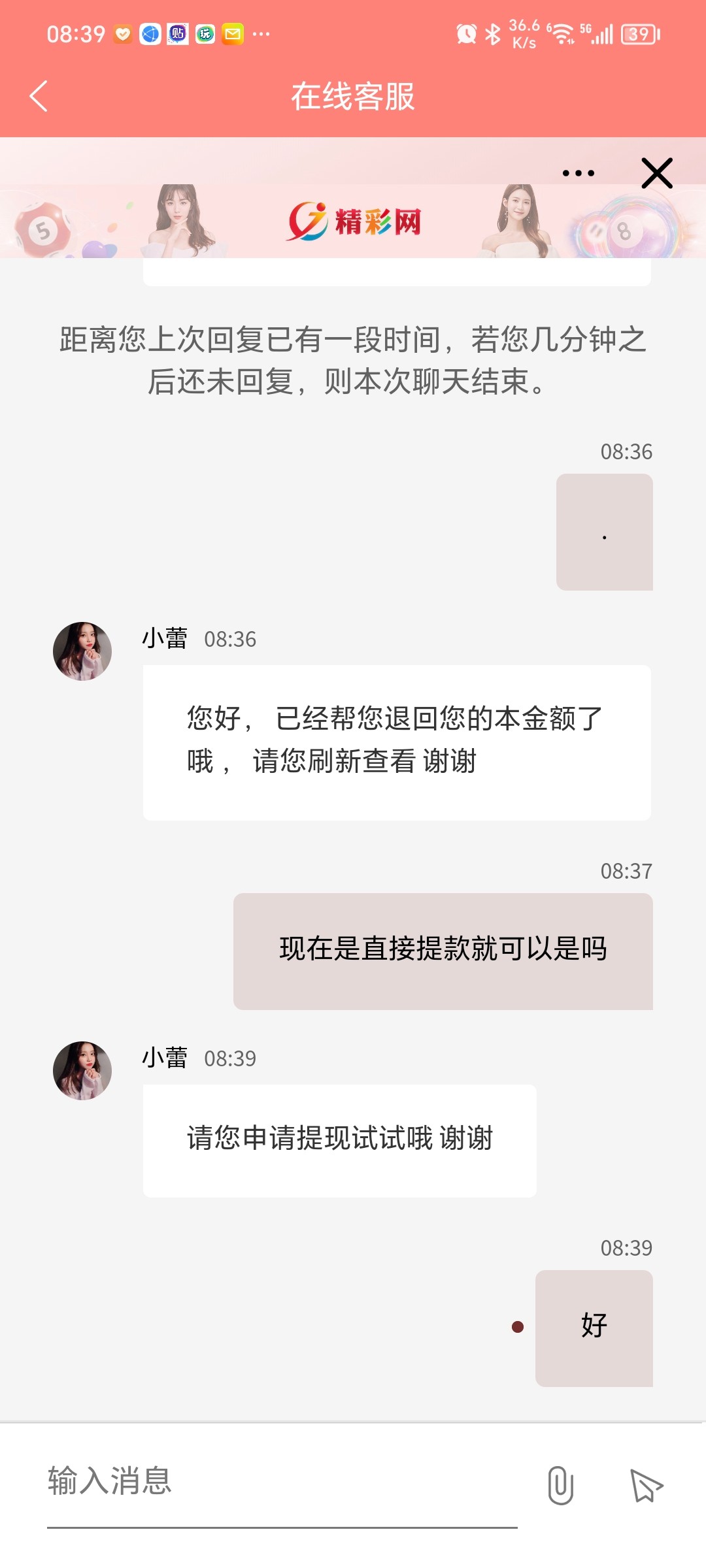Close the banner with the X button
Screen dimensions: 706x1568
click(x=656, y=172)
